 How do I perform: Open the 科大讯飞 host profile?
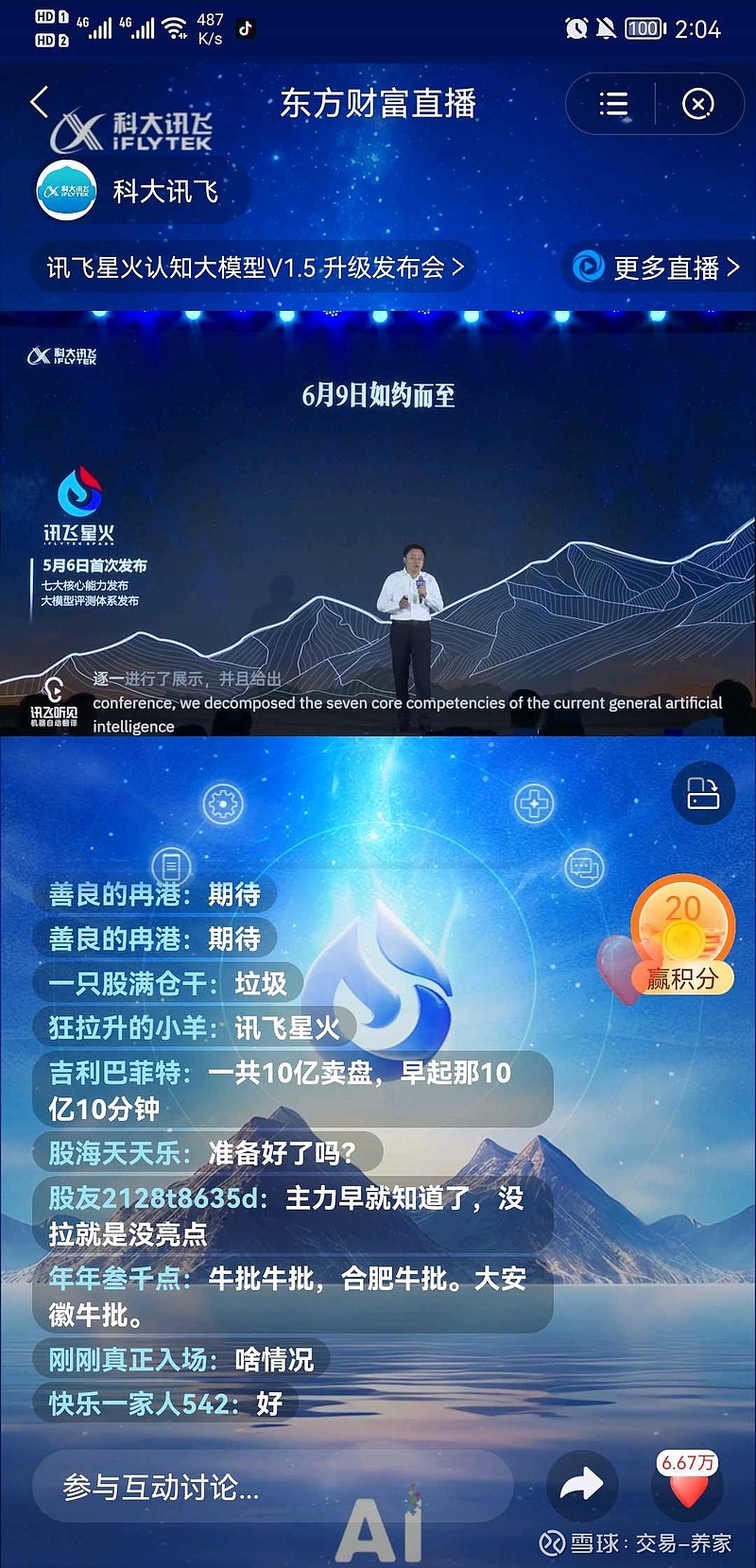click(142, 191)
